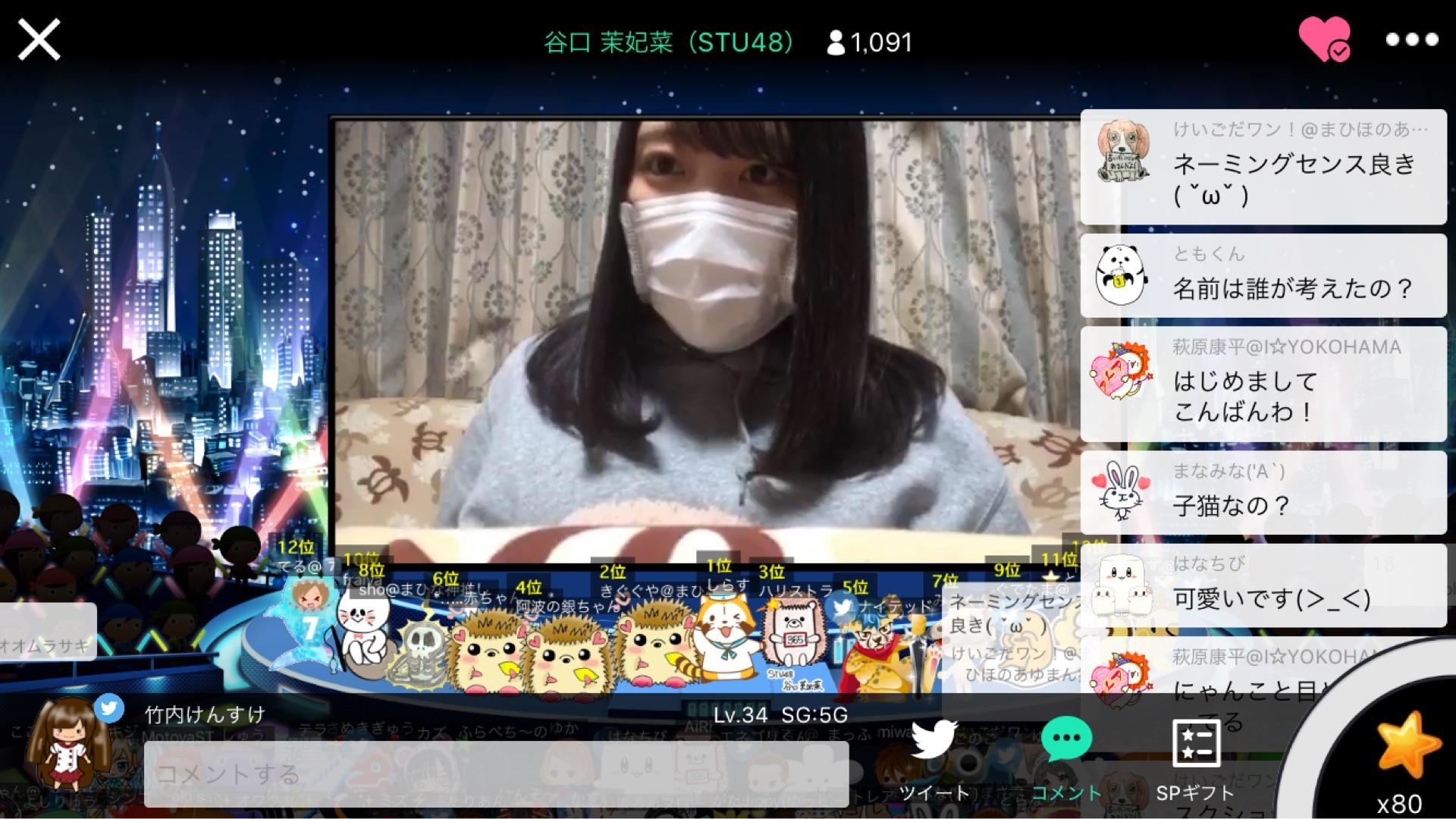
Task: Open the SPギフト gift list
Action: coord(1196,758)
